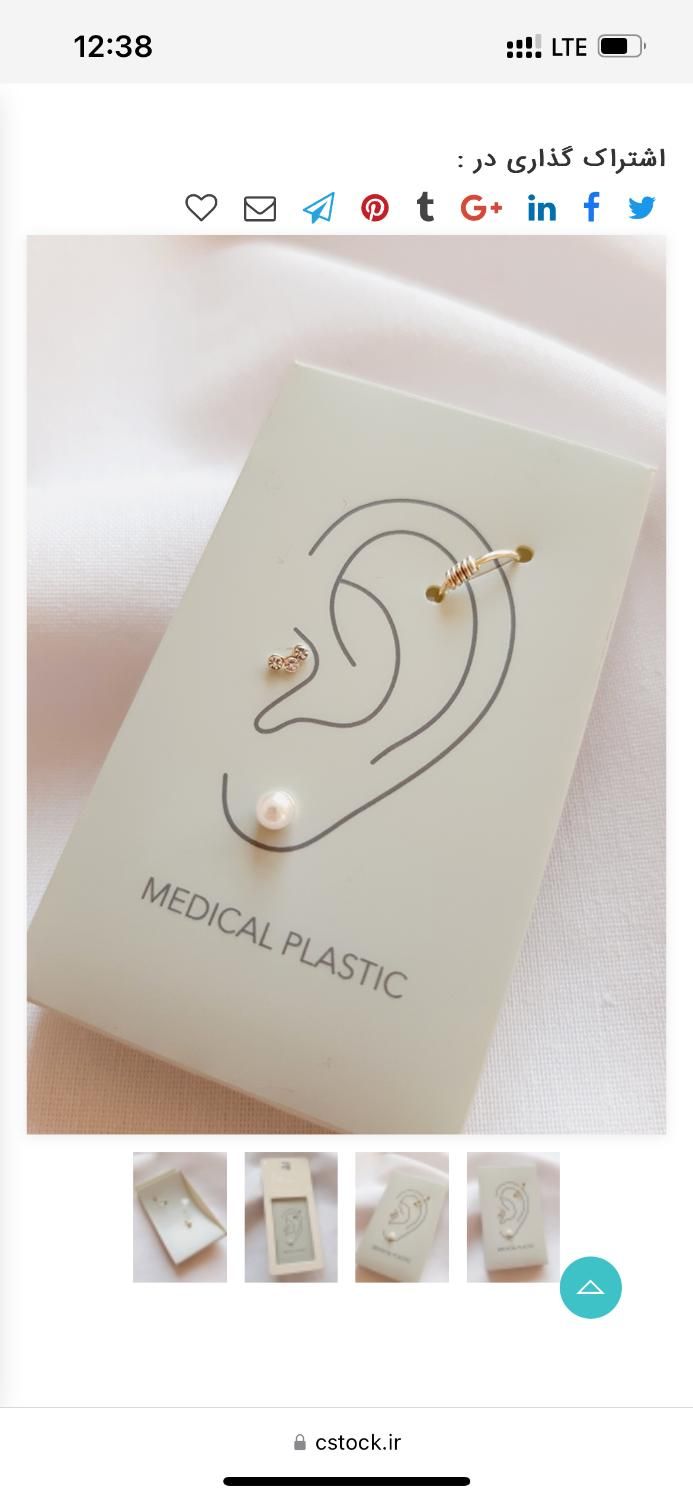View the second thumbnail of boxed packaging

[x=291, y=1217]
